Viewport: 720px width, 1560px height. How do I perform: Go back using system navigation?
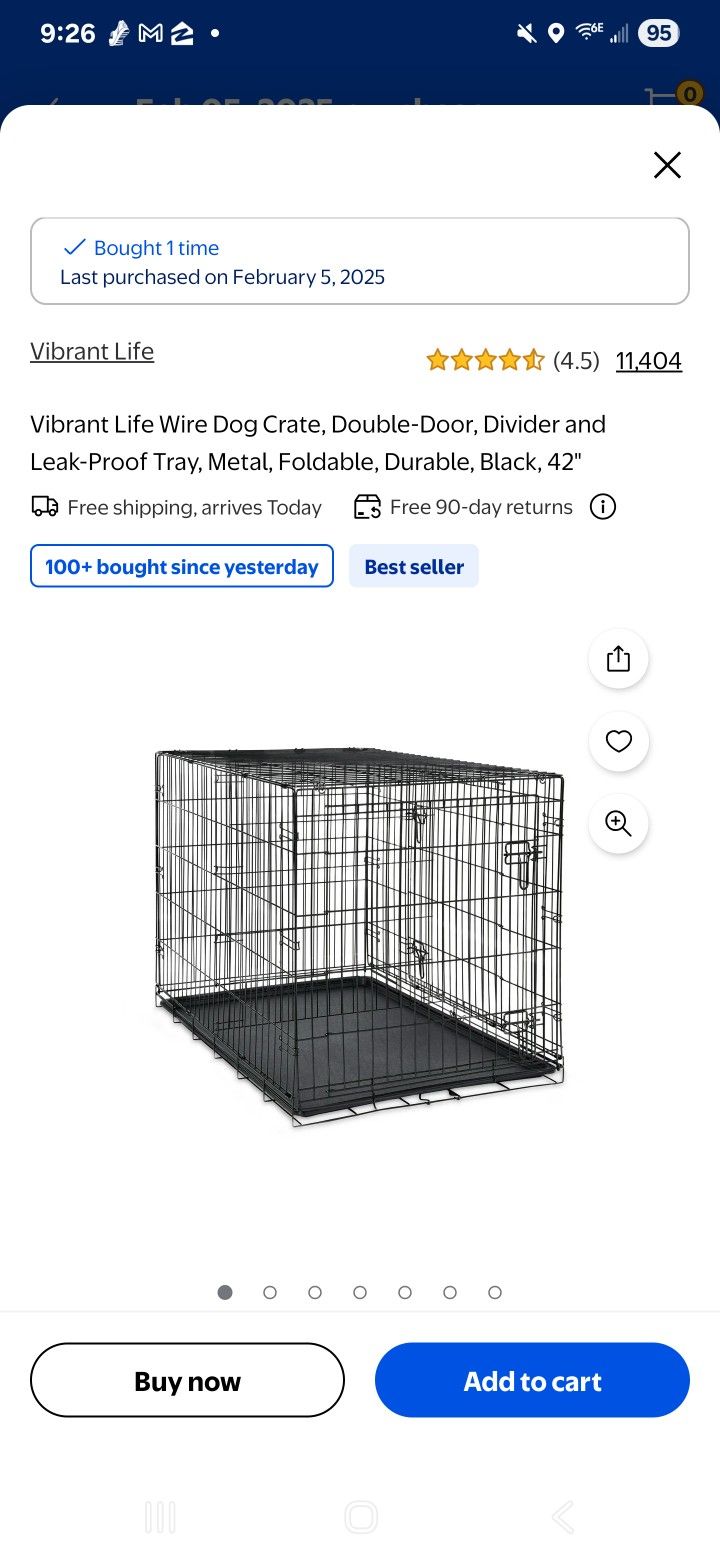563,1517
